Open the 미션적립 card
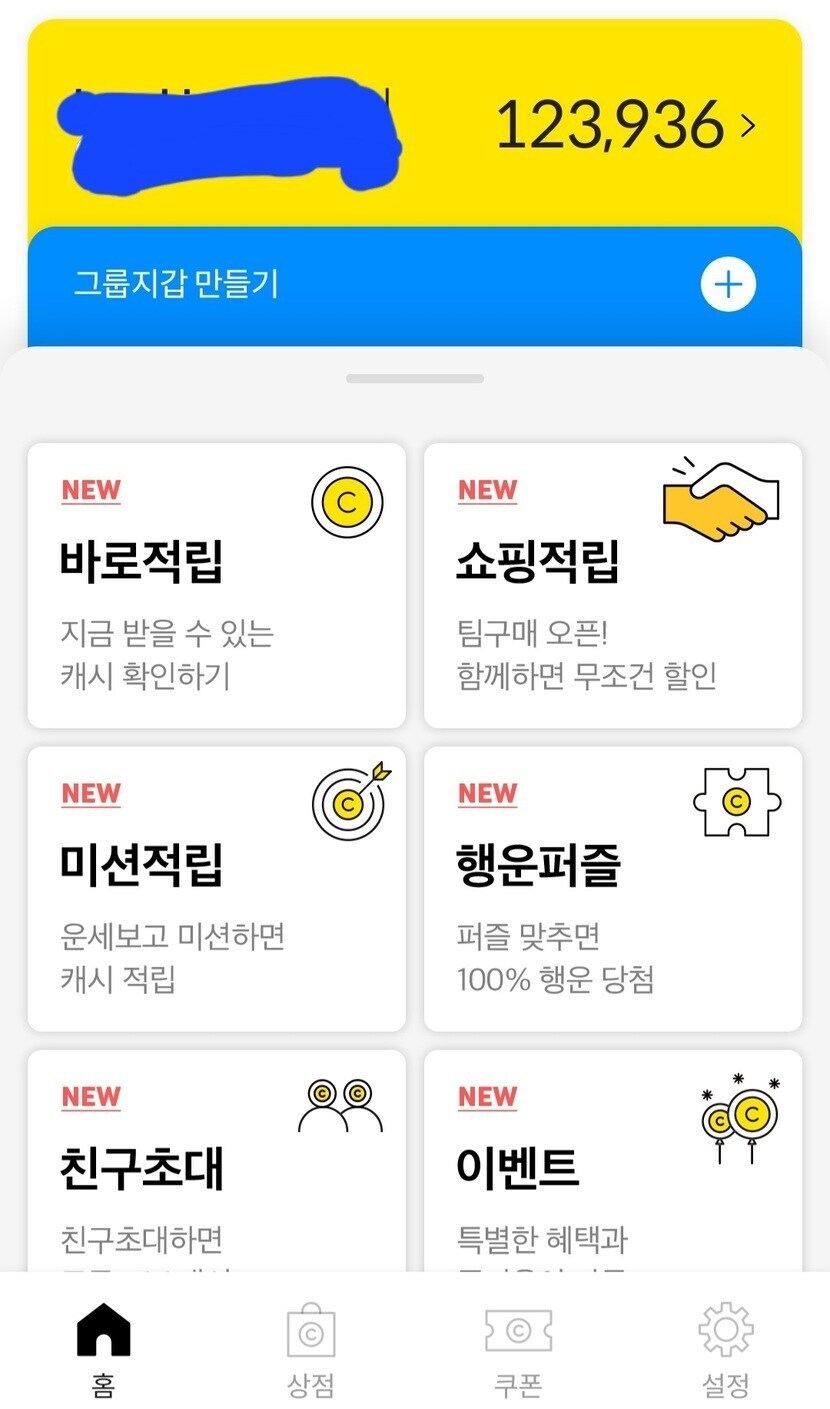Image resolution: width=830 pixels, height=1409 pixels. (x=216, y=888)
